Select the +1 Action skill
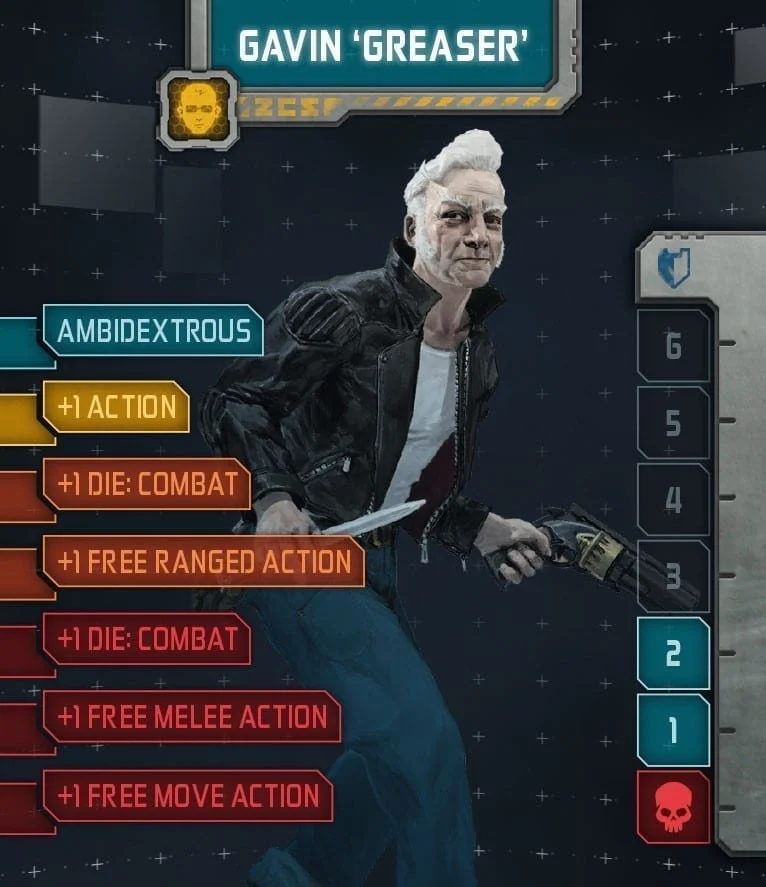Image resolution: width=766 pixels, height=887 pixels. pos(116,407)
